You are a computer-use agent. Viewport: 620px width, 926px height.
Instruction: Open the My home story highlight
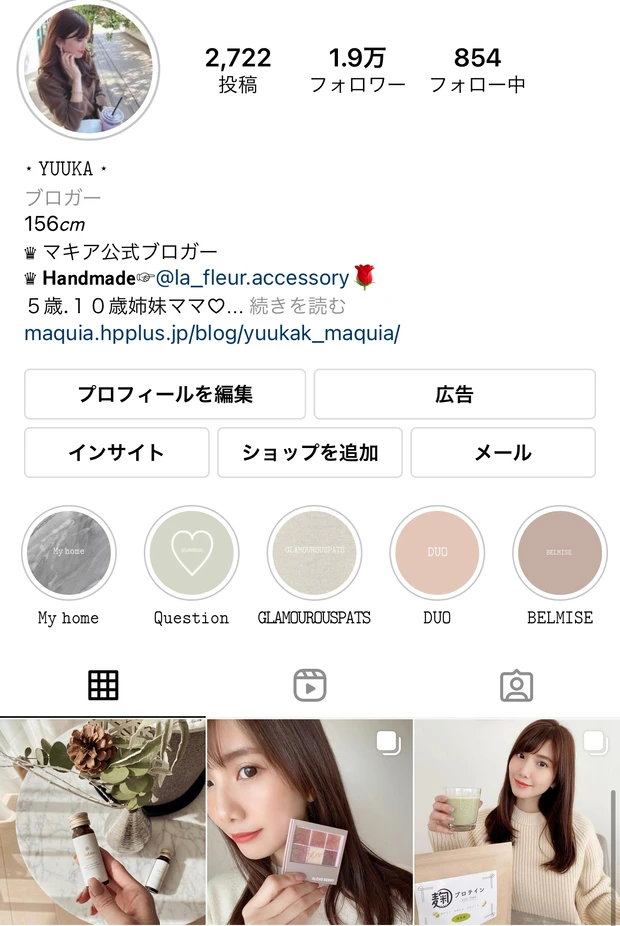pyautogui.click(x=69, y=553)
